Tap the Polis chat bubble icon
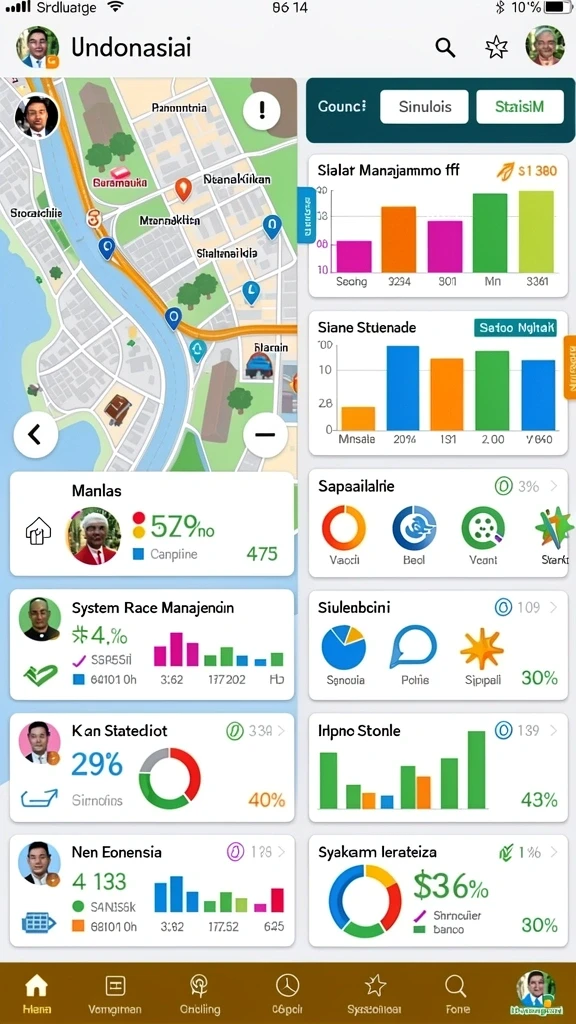The image size is (576, 1024). (x=414, y=647)
